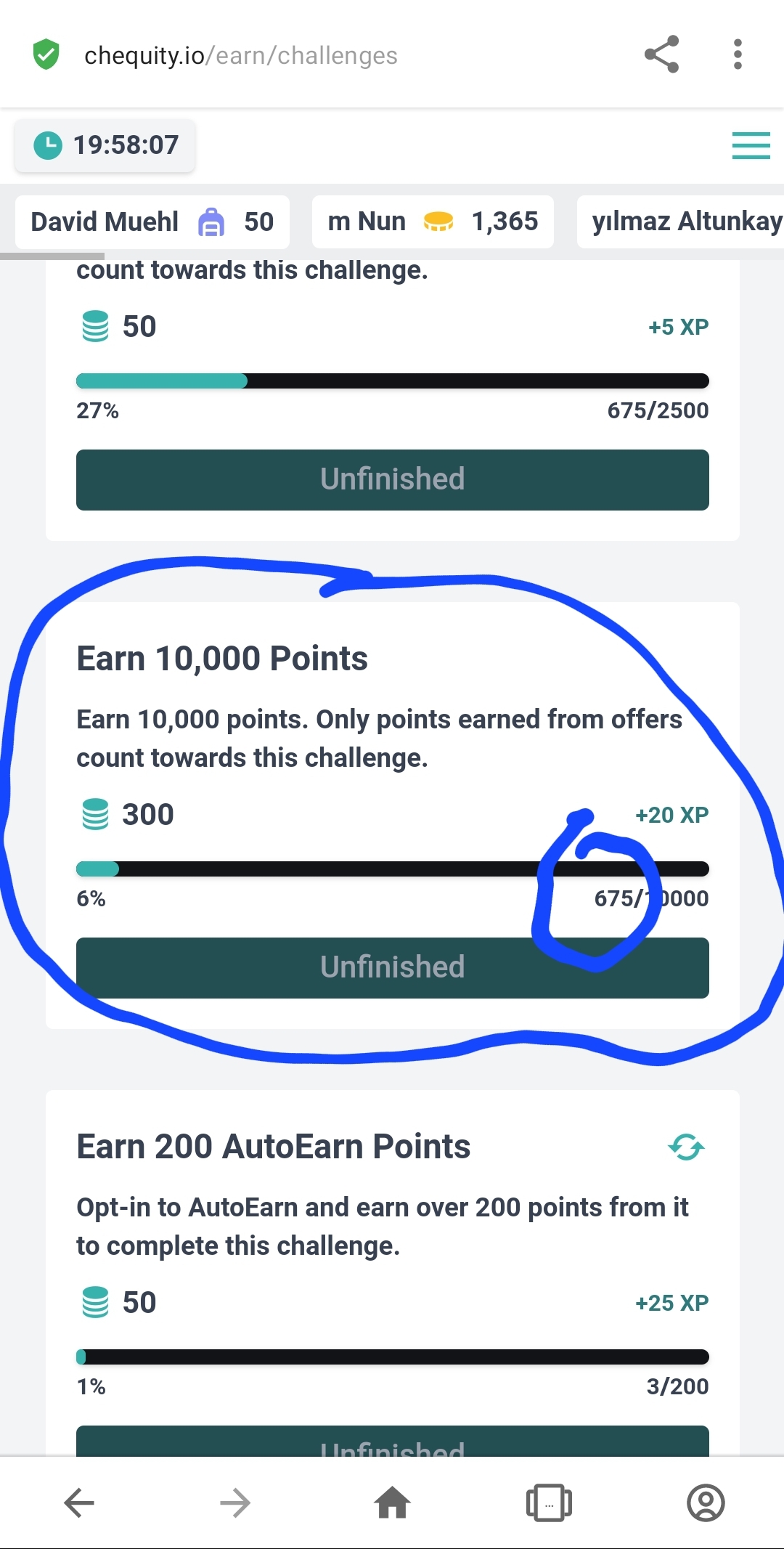Open David Muehl's ticker entry
This screenshot has height=1549, width=784.
coord(152,221)
